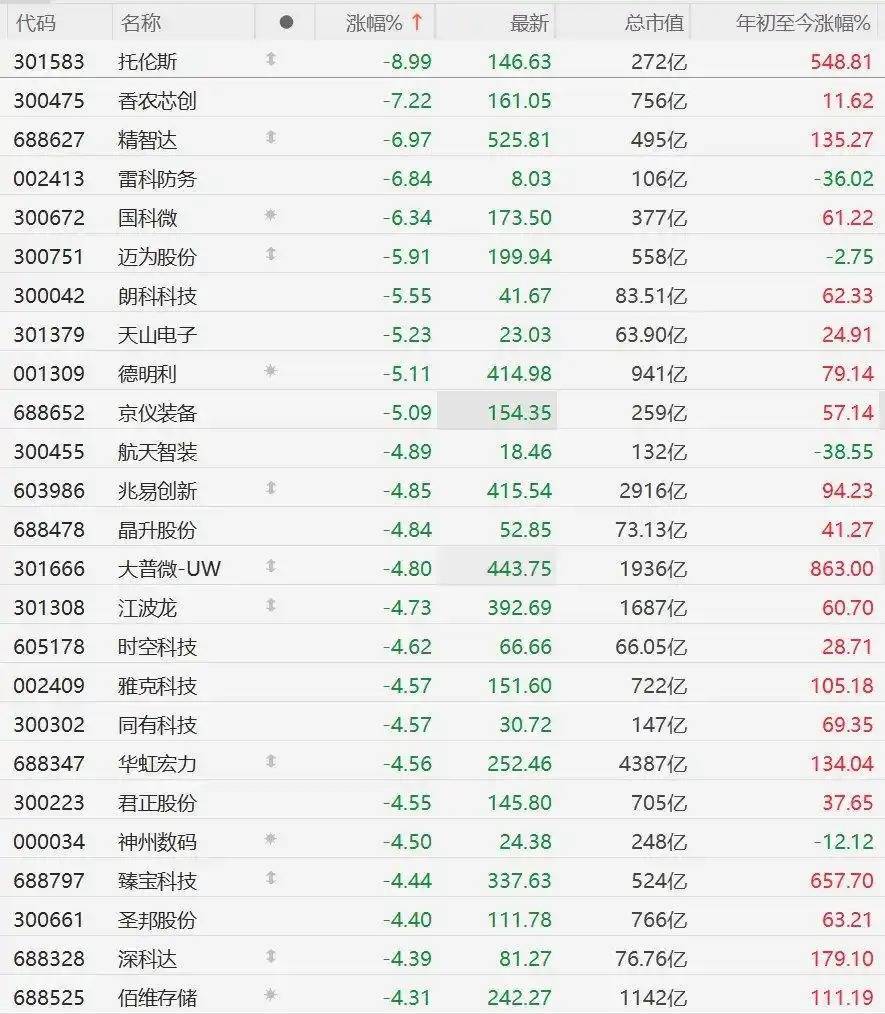Viewport: 885px width, 1014px height.
Task: View the 大普微-UW row
Action: click(x=442, y=568)
